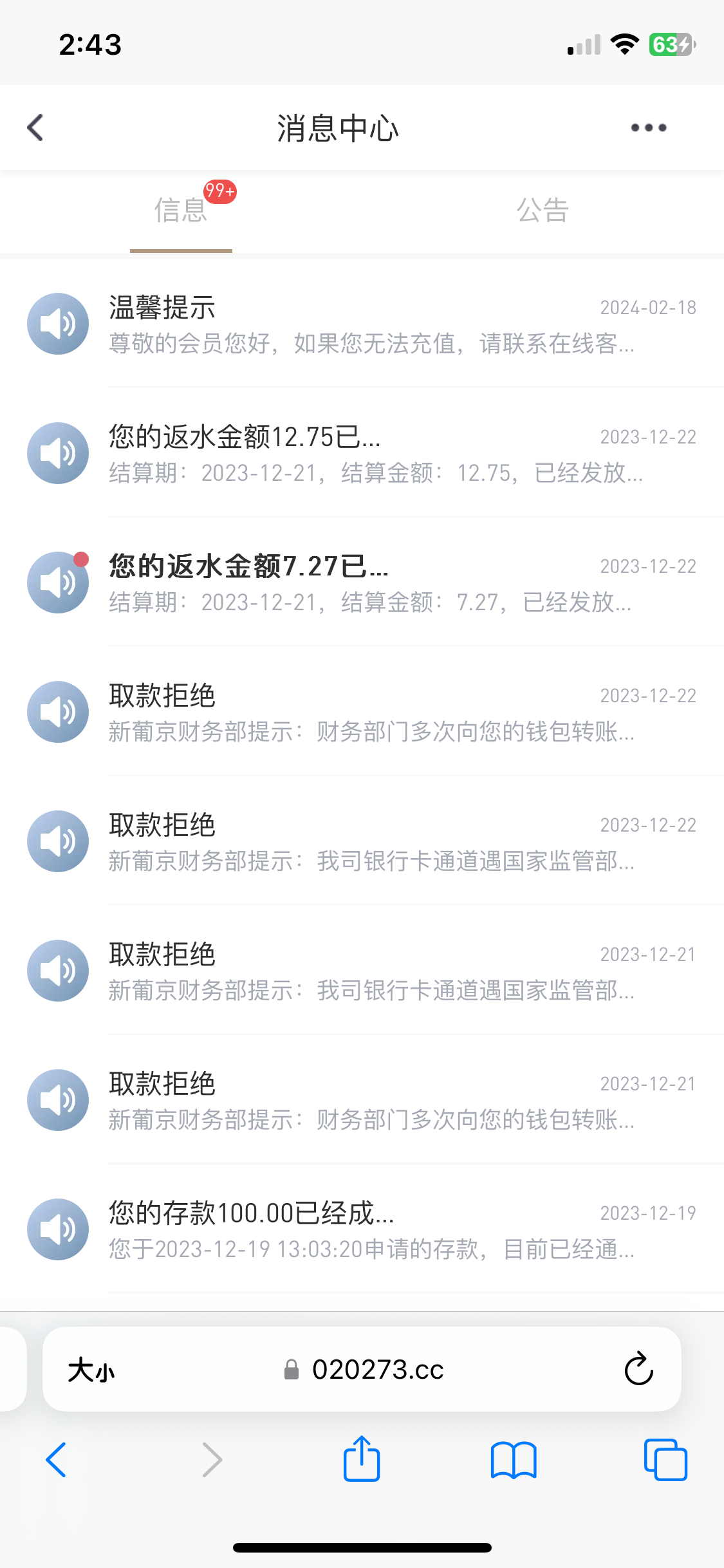Go to previous page in Safari
Screen dimensions: 724x1568
point(57,1460)
